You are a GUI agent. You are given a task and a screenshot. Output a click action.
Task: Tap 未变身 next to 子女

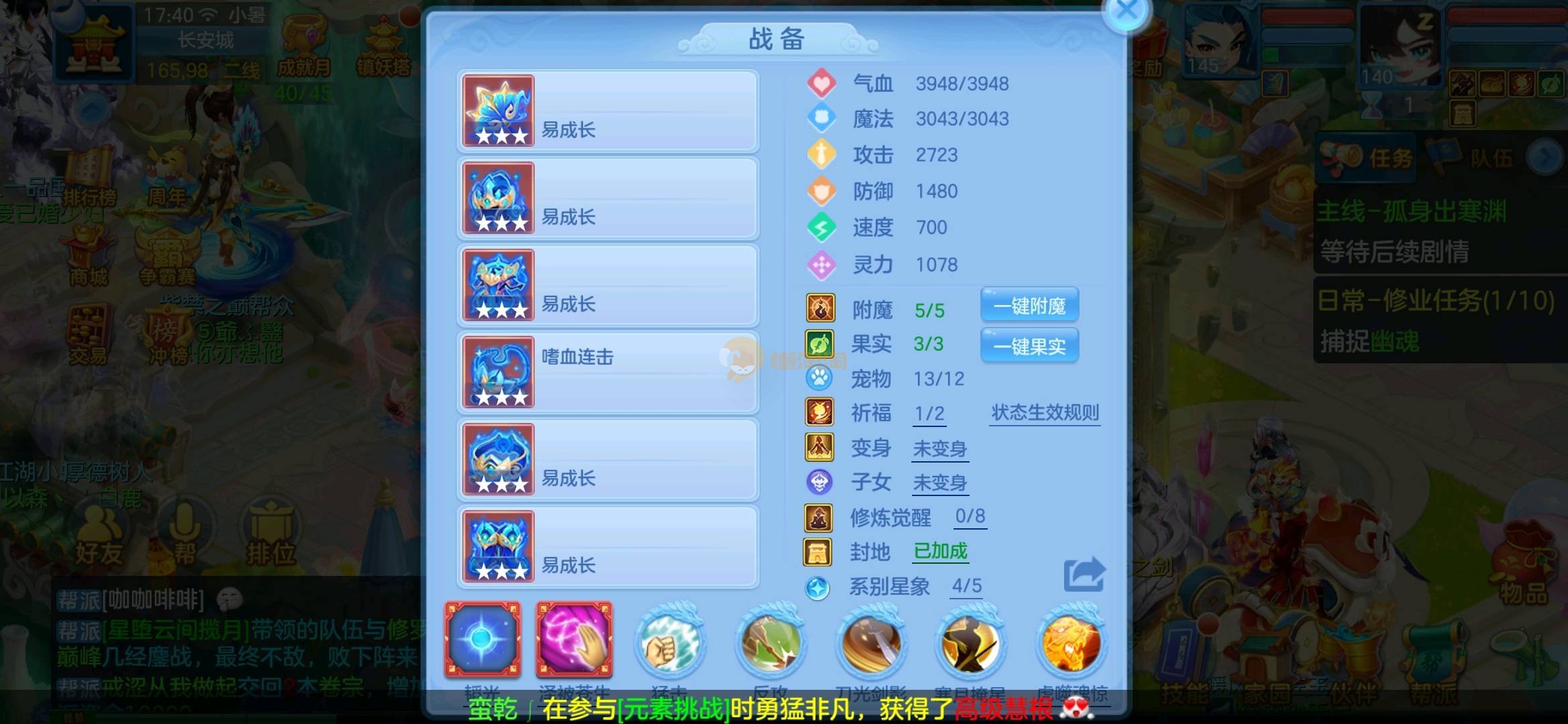940,483
